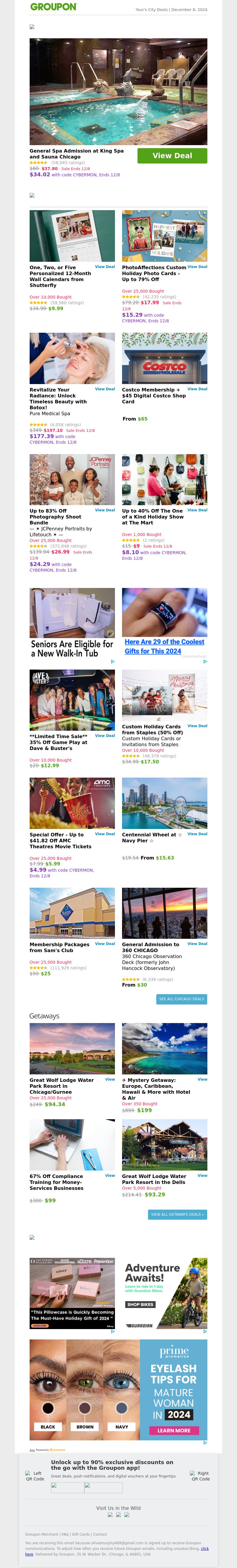Open the Botox deal at Pure Medical Spa
This screenshot has width=237, height=1568.
105,389
